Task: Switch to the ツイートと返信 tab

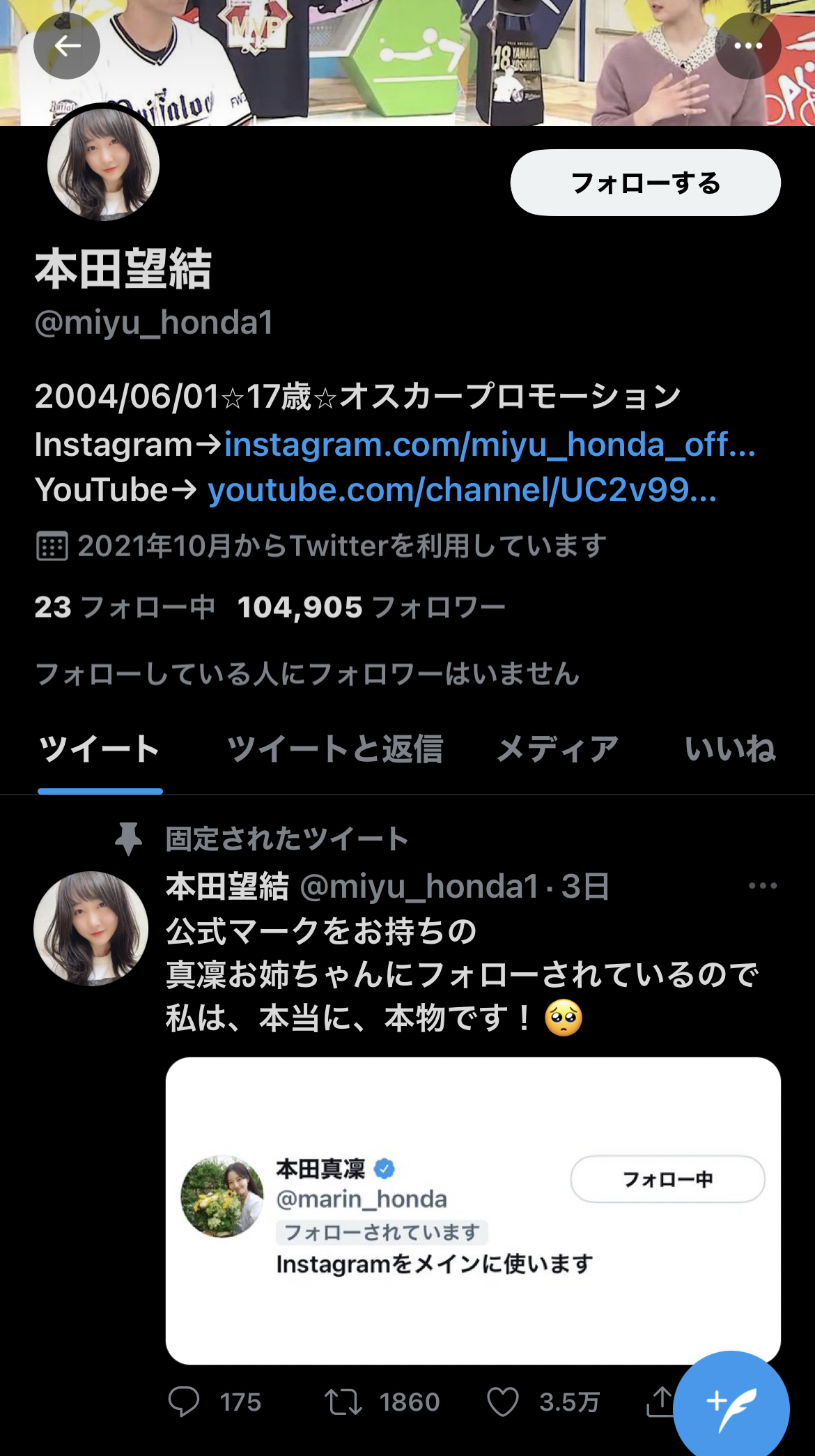Action: [335, 749]
